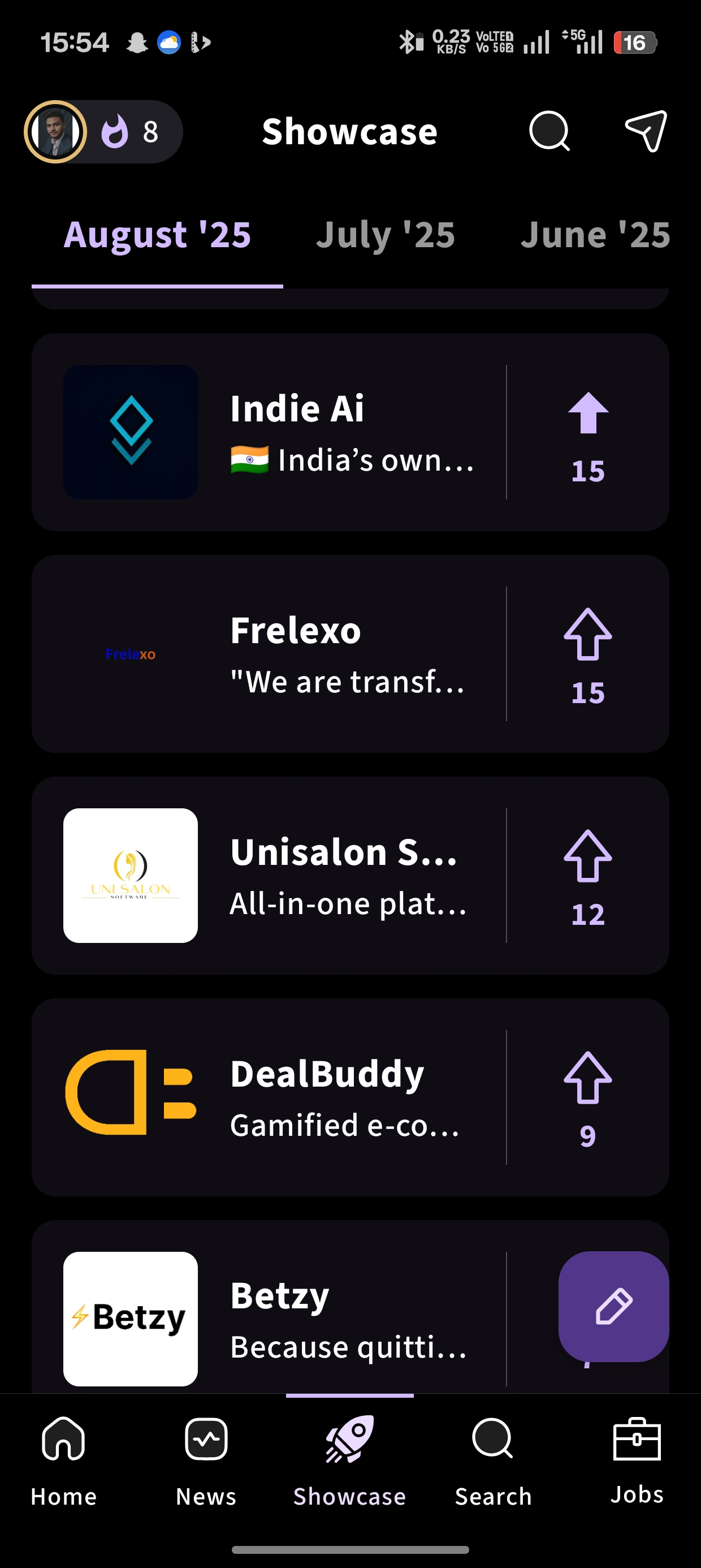701x1568 pixels.
Task: Open the profile avatar
Action: click(55, 131)
